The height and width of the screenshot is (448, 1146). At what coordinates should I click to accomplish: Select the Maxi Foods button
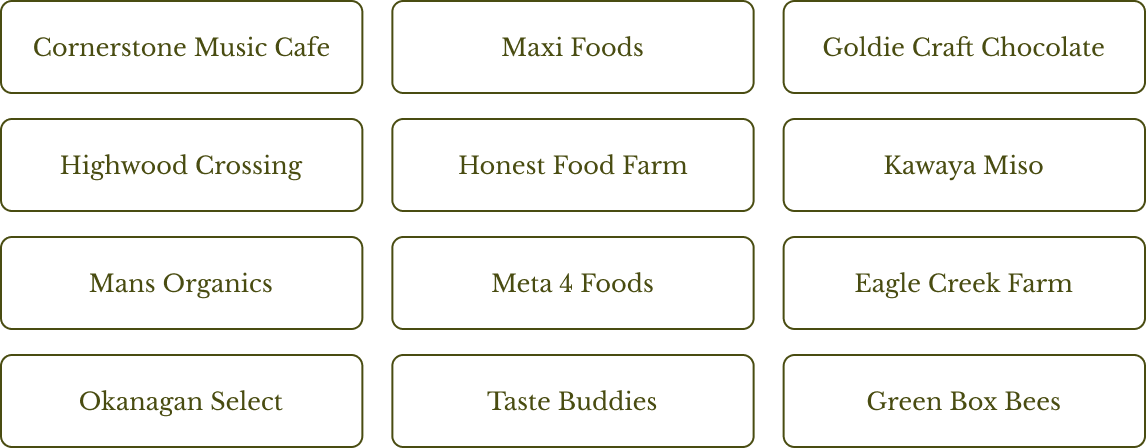572,47
